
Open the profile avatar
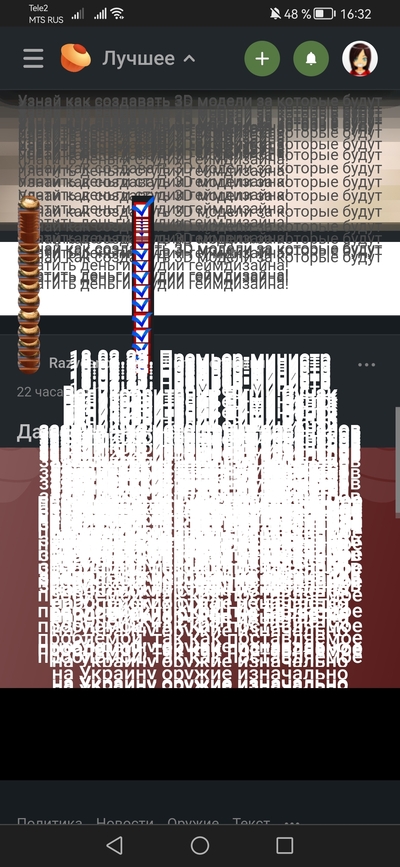point(360,58)
